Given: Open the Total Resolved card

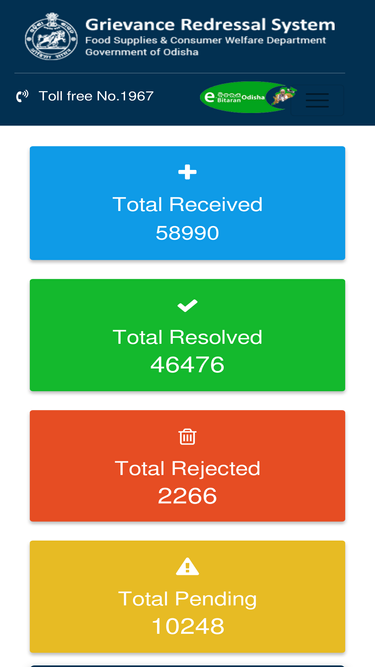Looking at the screenshot, I should pos(188,335).
